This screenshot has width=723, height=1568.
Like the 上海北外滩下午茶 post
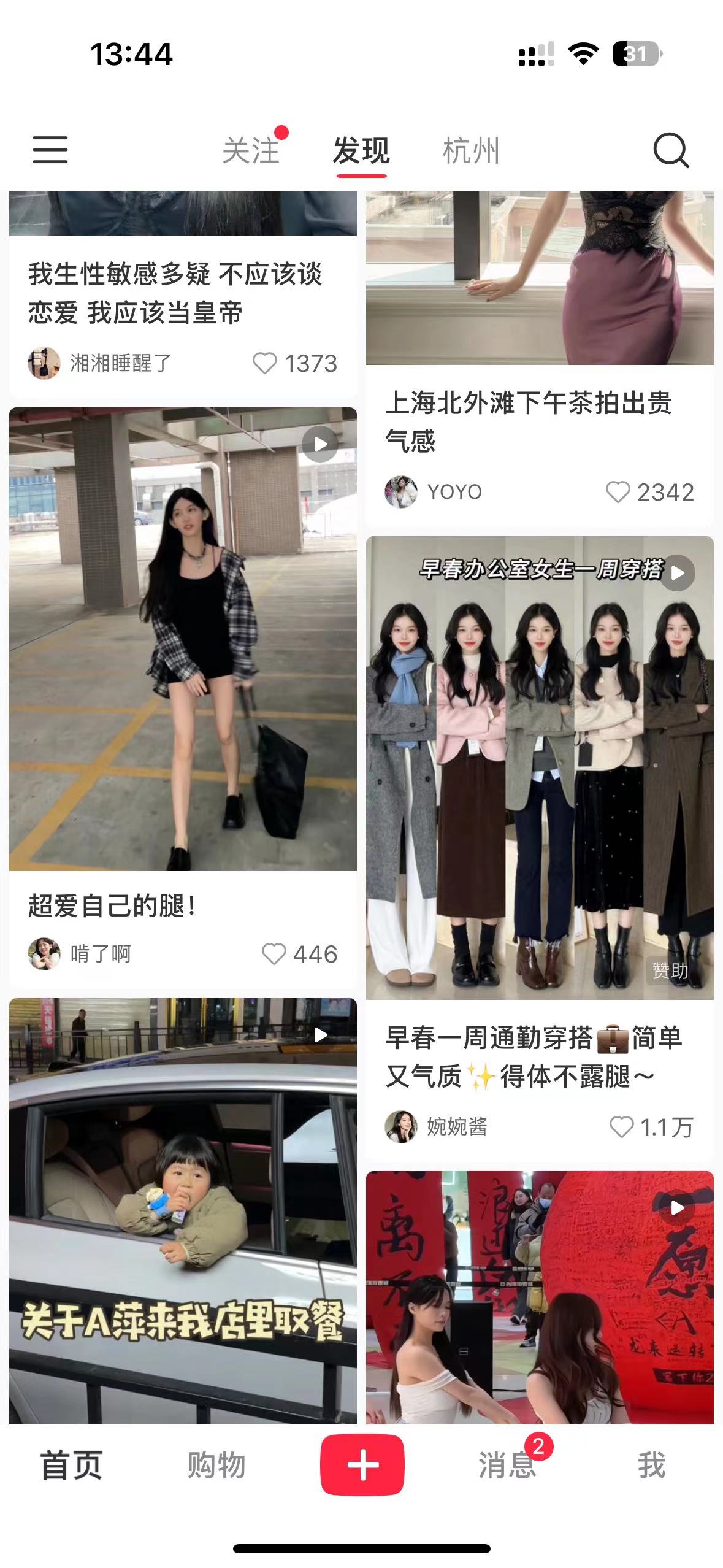coord(618,492)
